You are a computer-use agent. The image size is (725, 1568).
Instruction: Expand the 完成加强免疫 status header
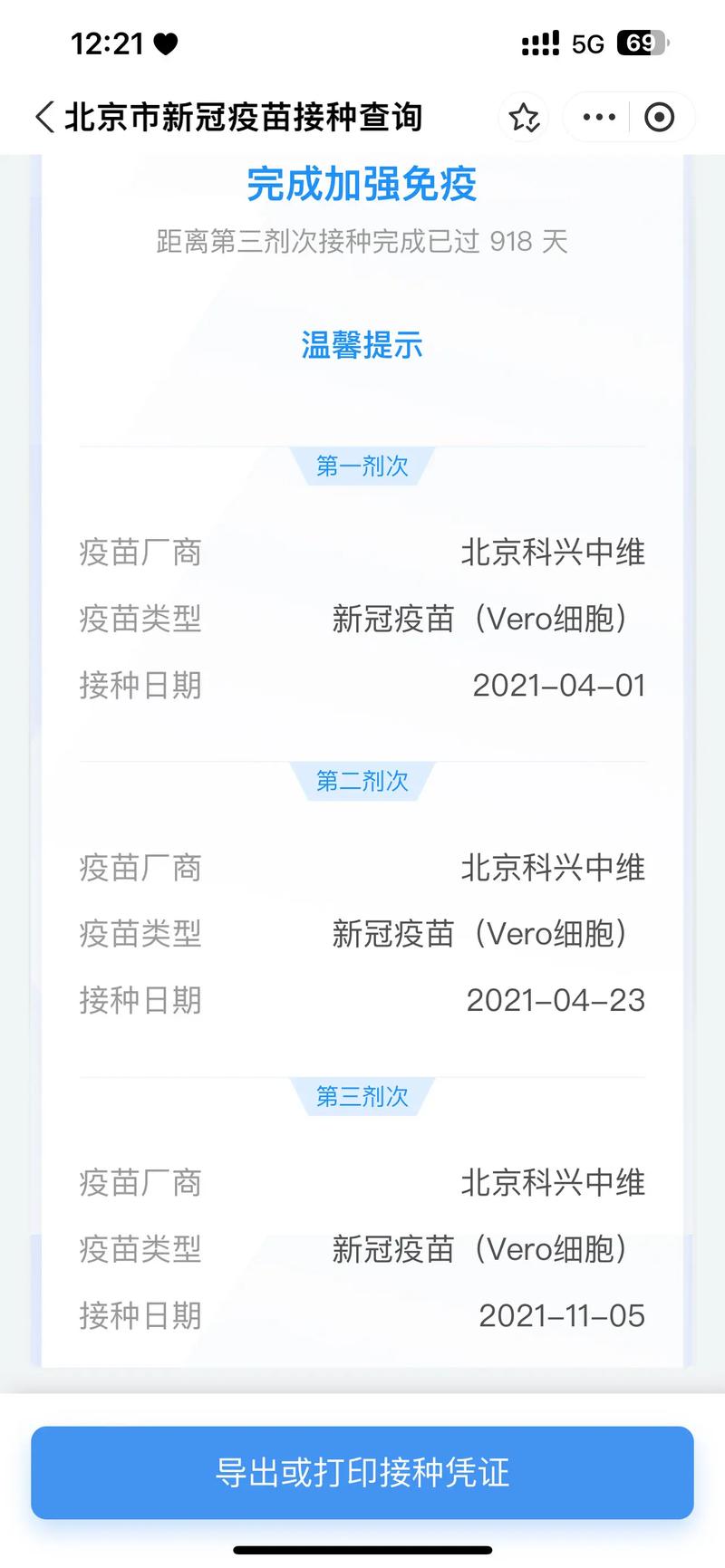click(362, 185)
